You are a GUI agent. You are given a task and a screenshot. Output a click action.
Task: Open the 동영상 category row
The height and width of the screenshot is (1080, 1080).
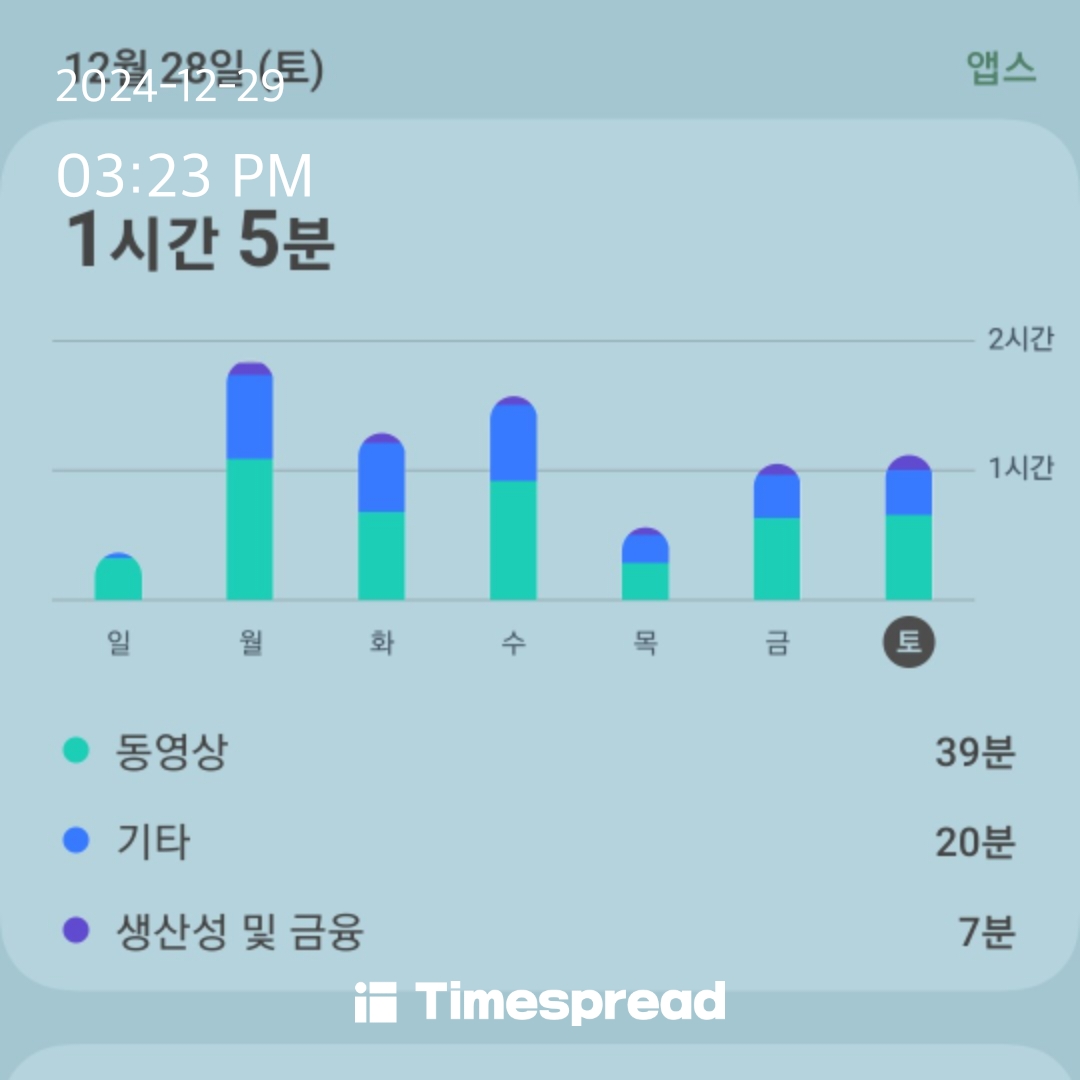tap(539, 751)
